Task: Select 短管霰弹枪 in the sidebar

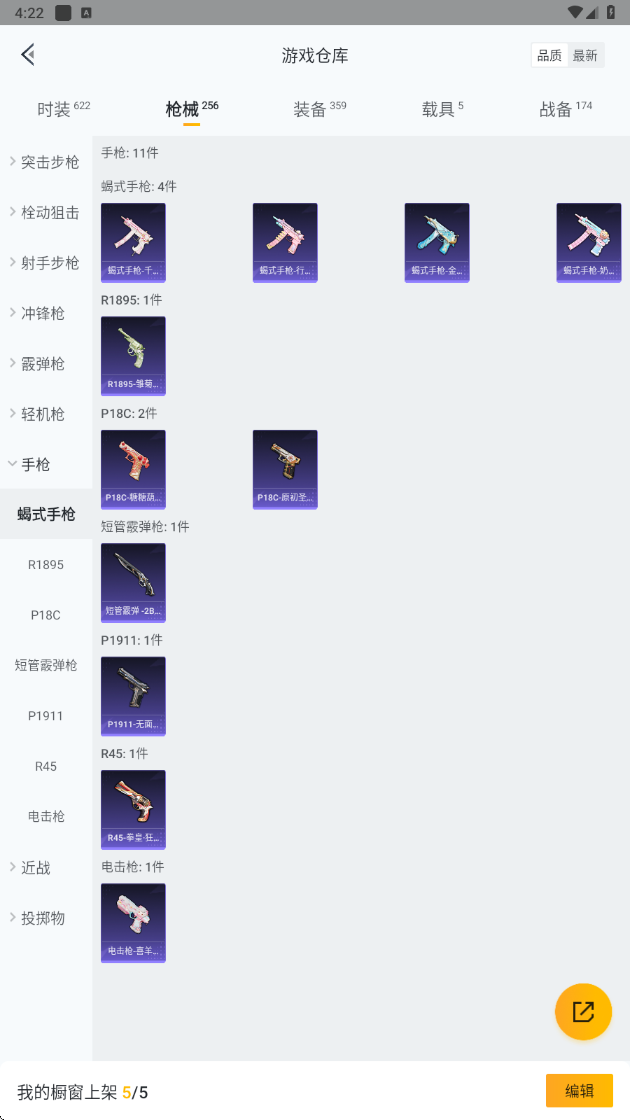Action: pos(46,665)
